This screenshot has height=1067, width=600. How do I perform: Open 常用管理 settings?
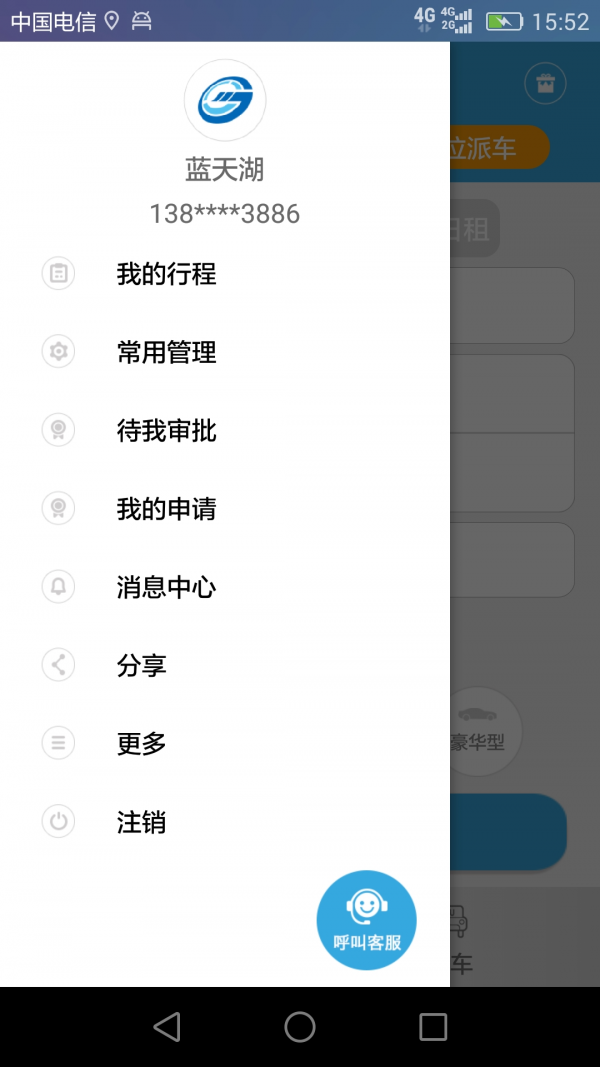(x=166, y=352)
